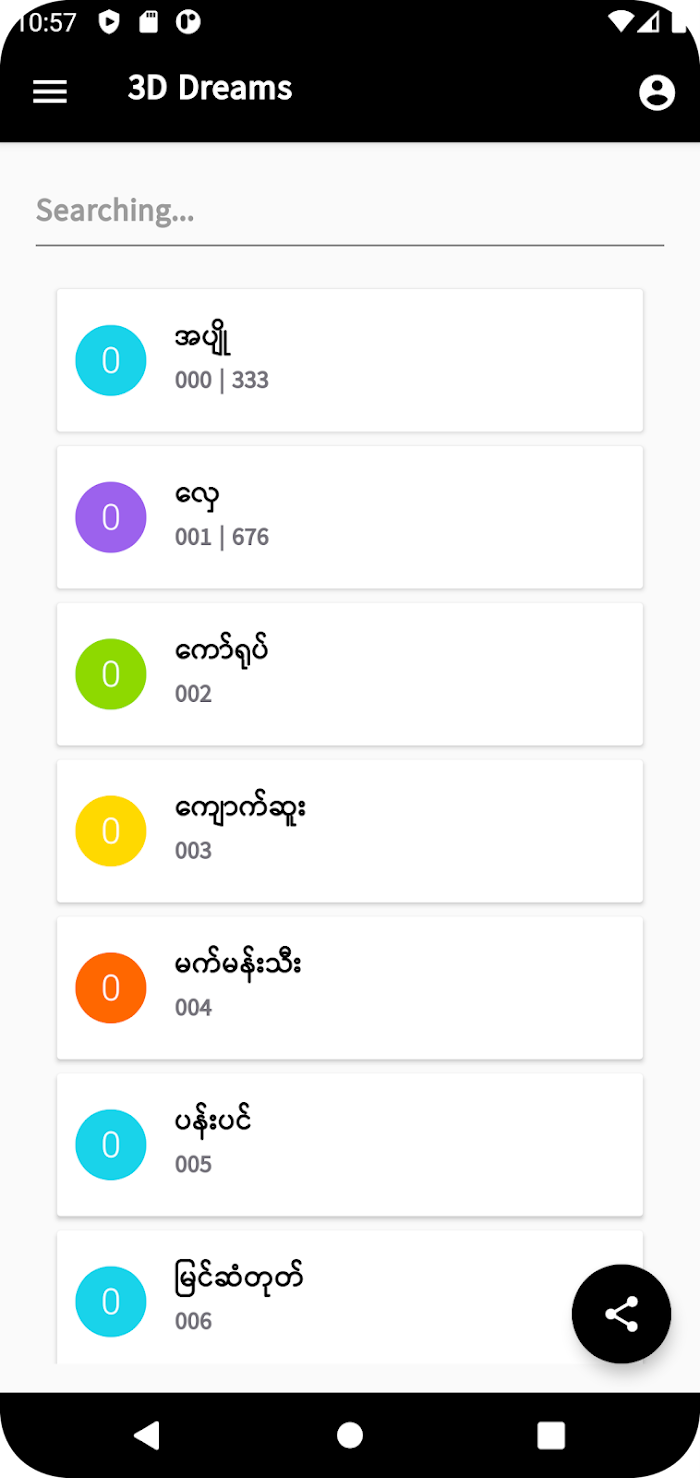Focus the Searching... input field
Screen dimensions: 700x1478
point(350,211)
